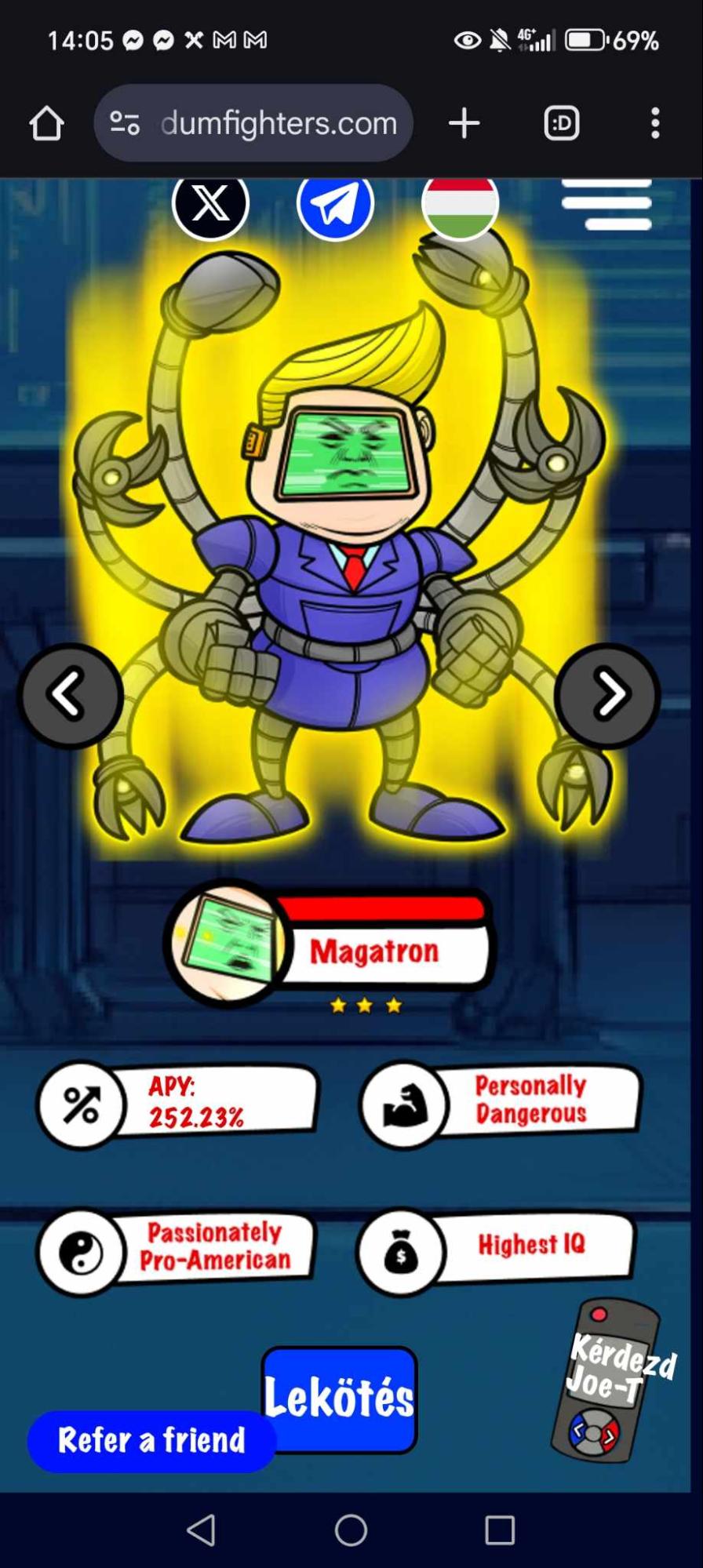Show the previous fighter character
The image size is (703, 1568).
point(70,695)
